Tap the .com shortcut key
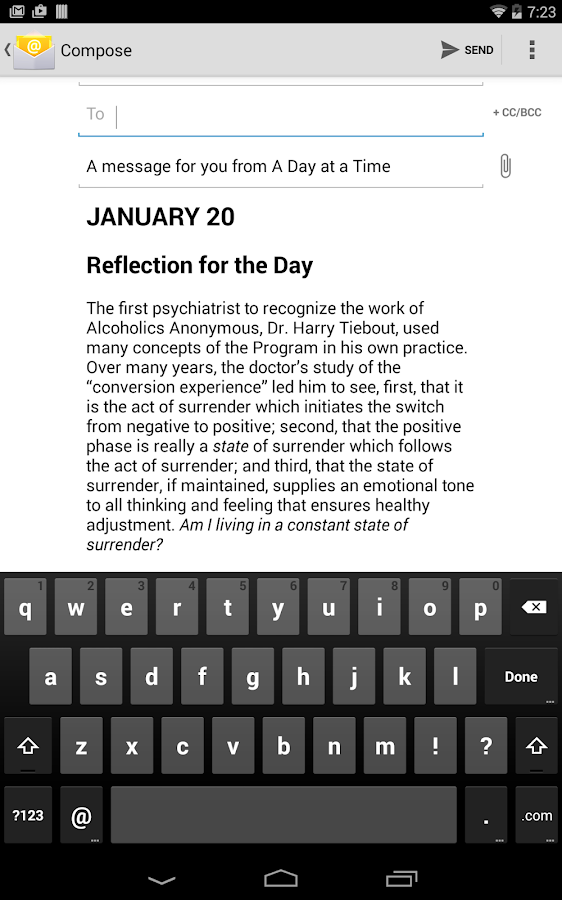The width and height of the screenshot is (562, 900). [x=537, y=816]
